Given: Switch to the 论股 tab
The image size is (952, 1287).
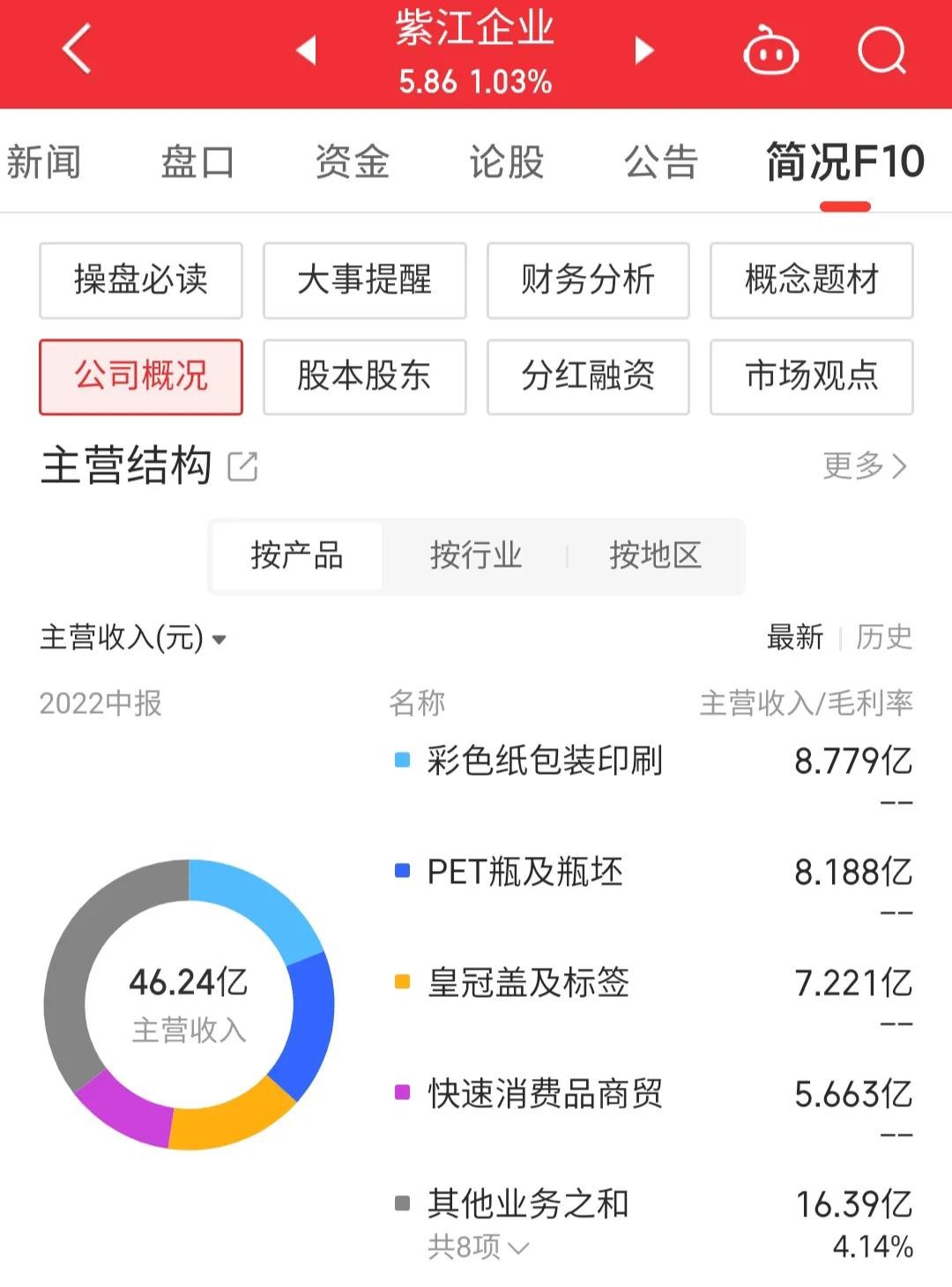Looking at the screenshot, I should point(506,162).
